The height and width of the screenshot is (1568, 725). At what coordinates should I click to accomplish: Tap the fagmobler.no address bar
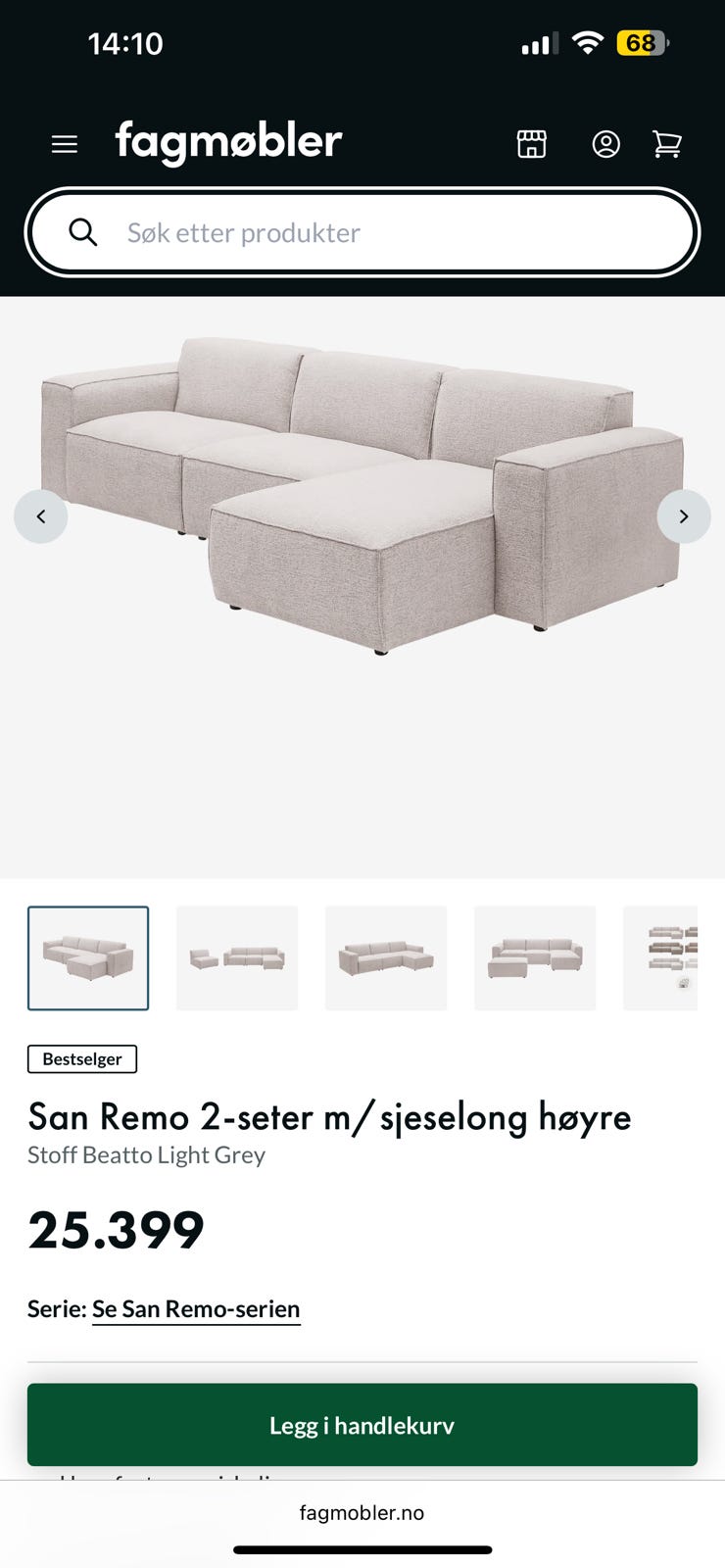[362, 1512]
